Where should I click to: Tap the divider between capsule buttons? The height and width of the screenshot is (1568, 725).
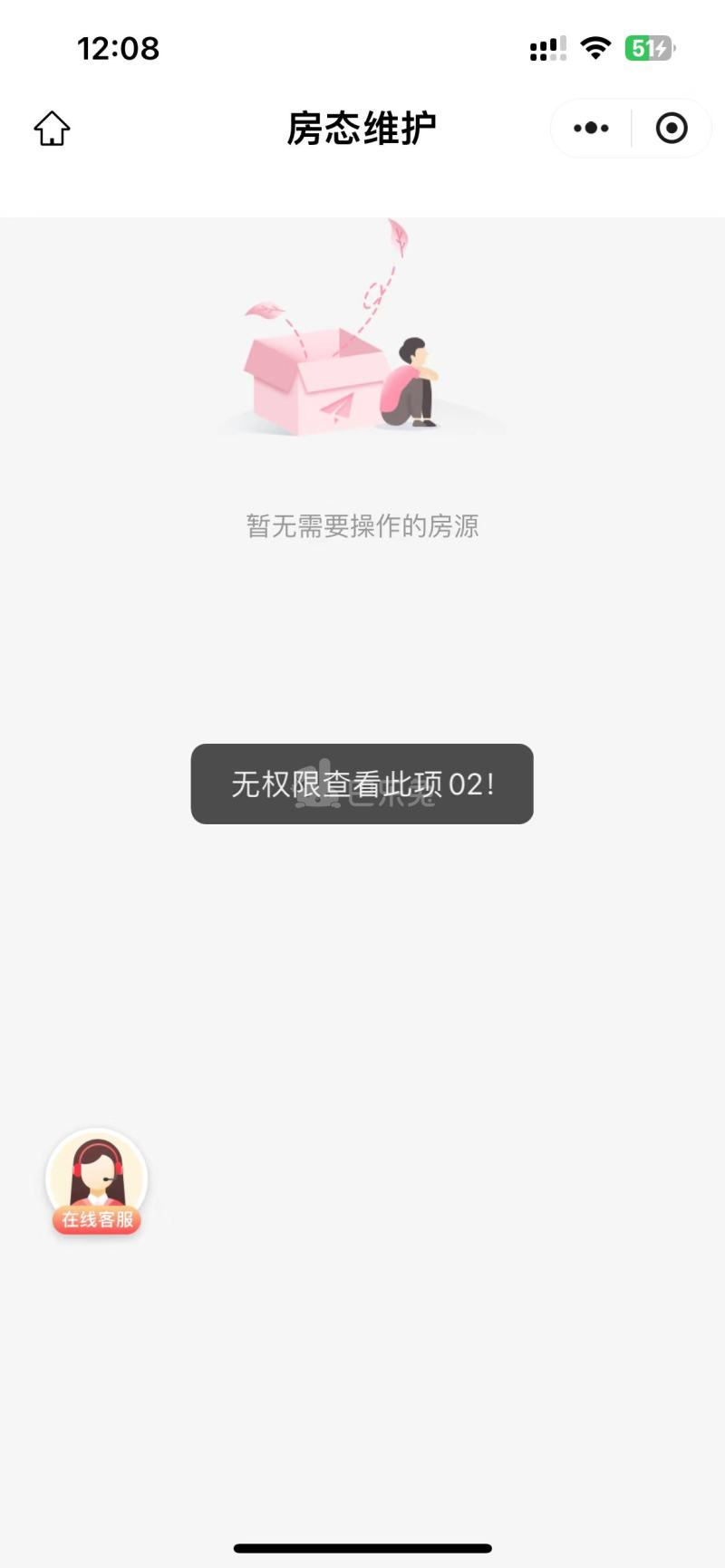pyautogui.click(x=630, y=128)
